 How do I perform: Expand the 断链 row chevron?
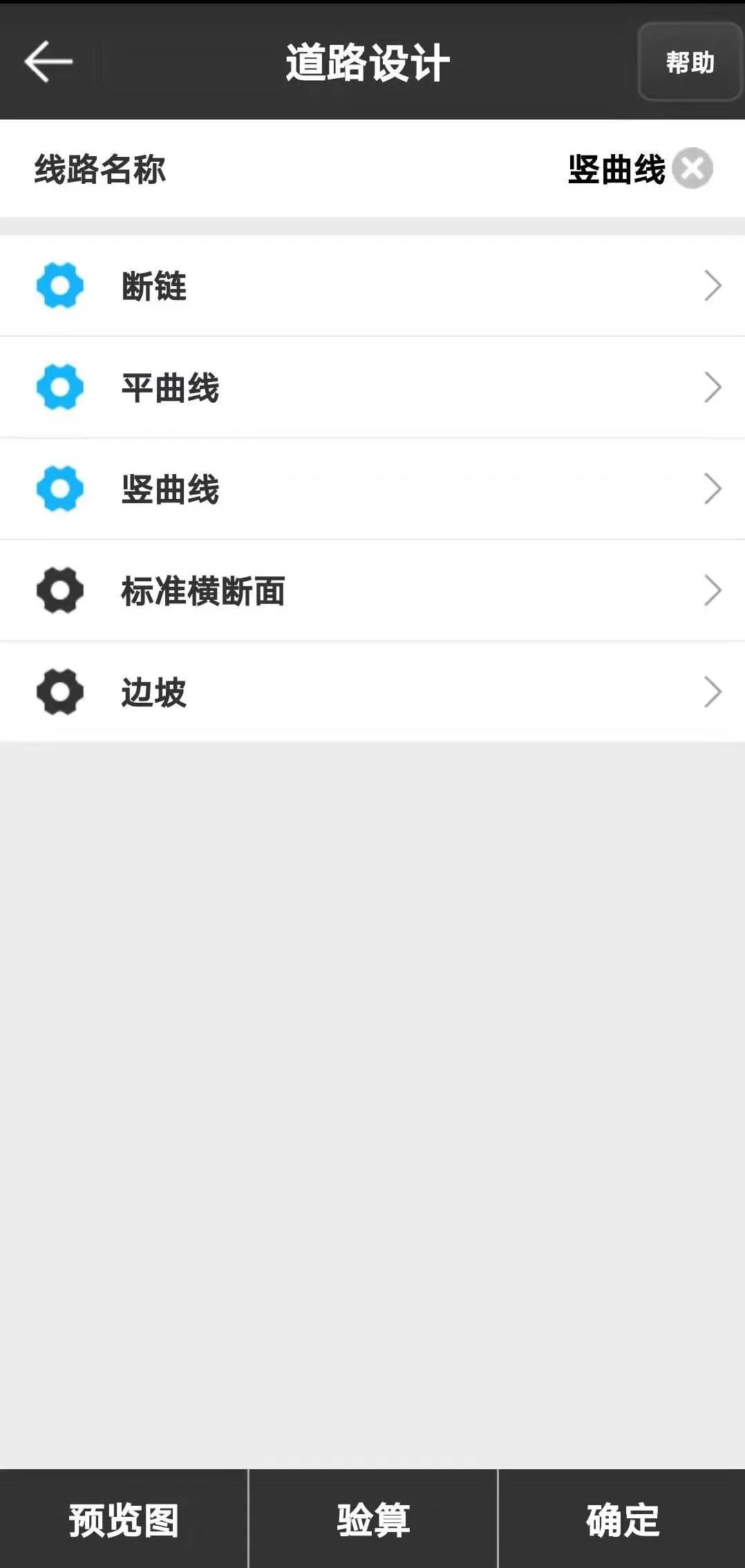pos(713,285)
